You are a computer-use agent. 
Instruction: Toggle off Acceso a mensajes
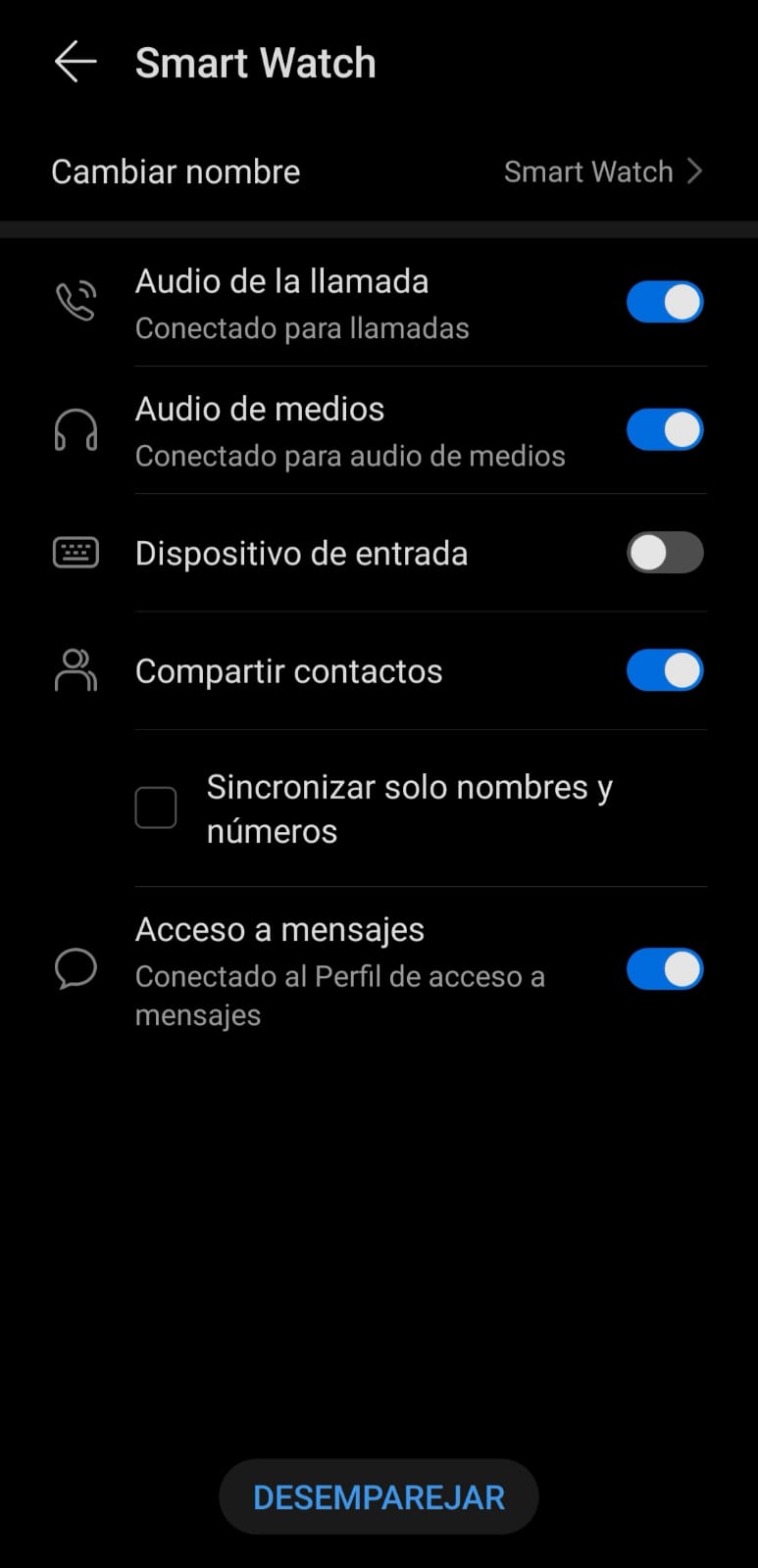pyautogui.click(x=665, y=970)
